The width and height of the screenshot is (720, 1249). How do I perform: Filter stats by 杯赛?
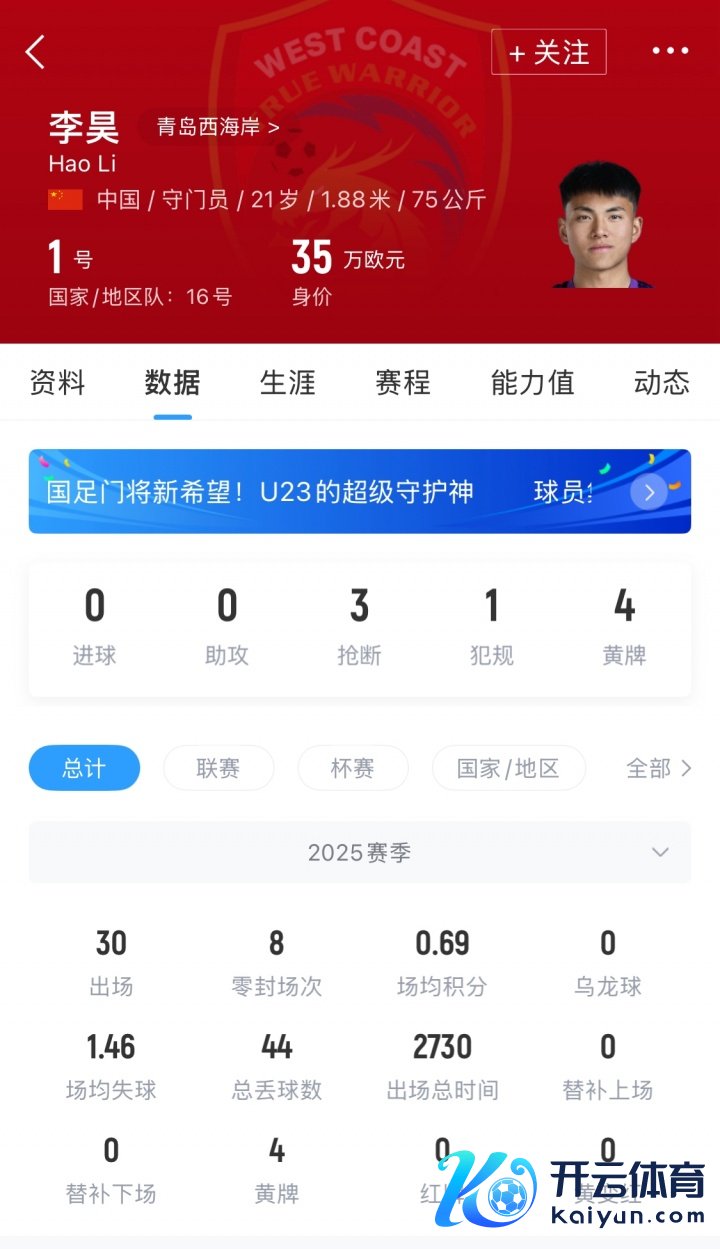(353, 768)
